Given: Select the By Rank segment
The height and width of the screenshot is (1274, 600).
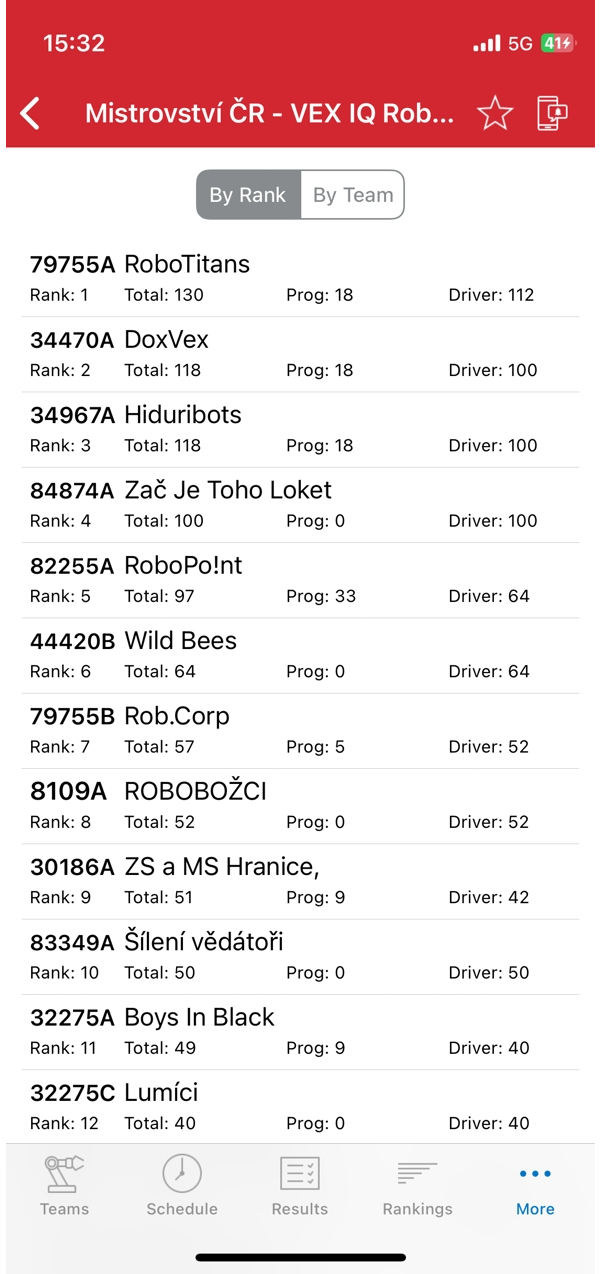Looking at the screenshot, I should click(x=248, y=195).
